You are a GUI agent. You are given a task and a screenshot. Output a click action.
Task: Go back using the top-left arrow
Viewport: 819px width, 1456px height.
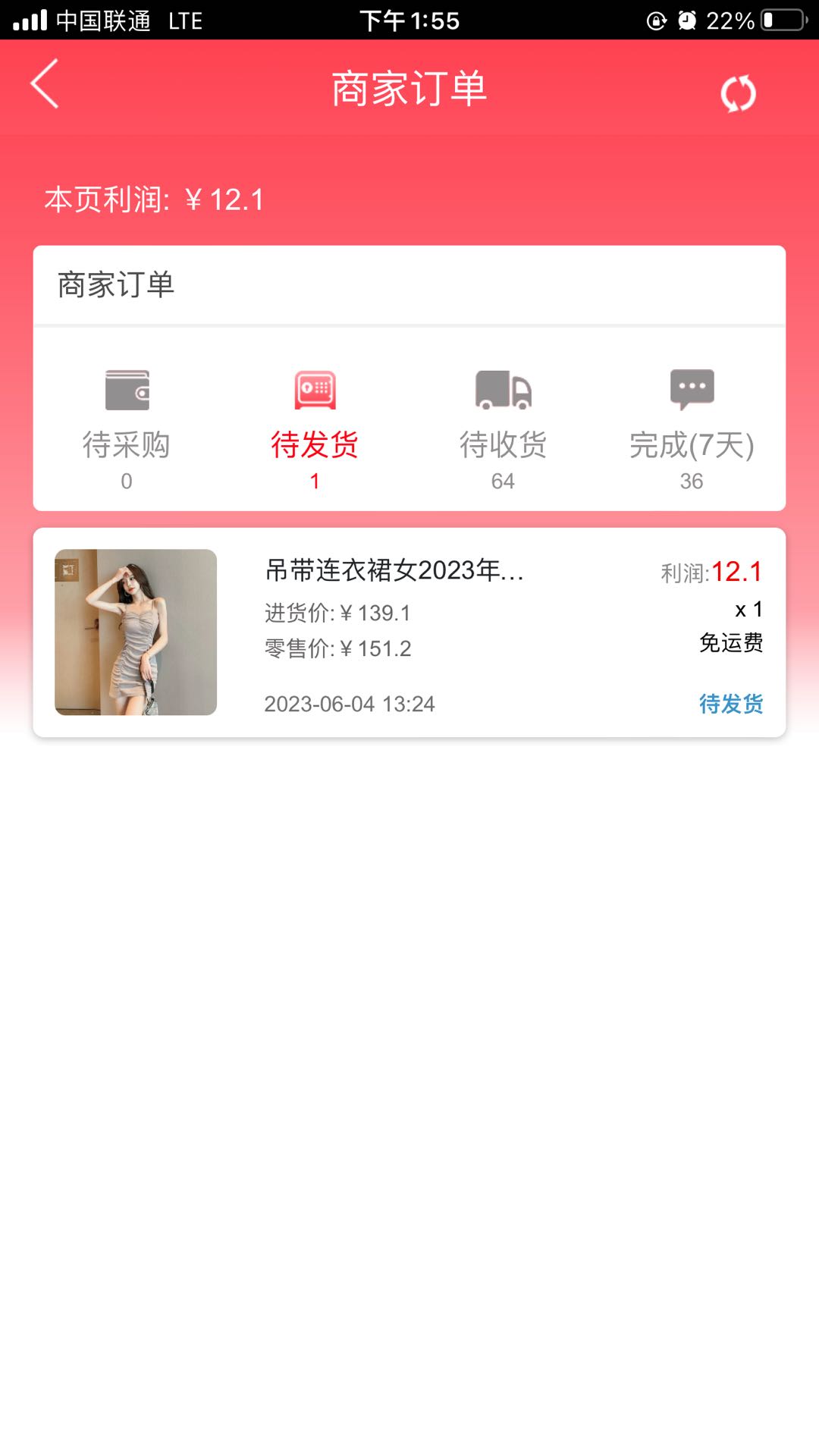coord(45,84)
